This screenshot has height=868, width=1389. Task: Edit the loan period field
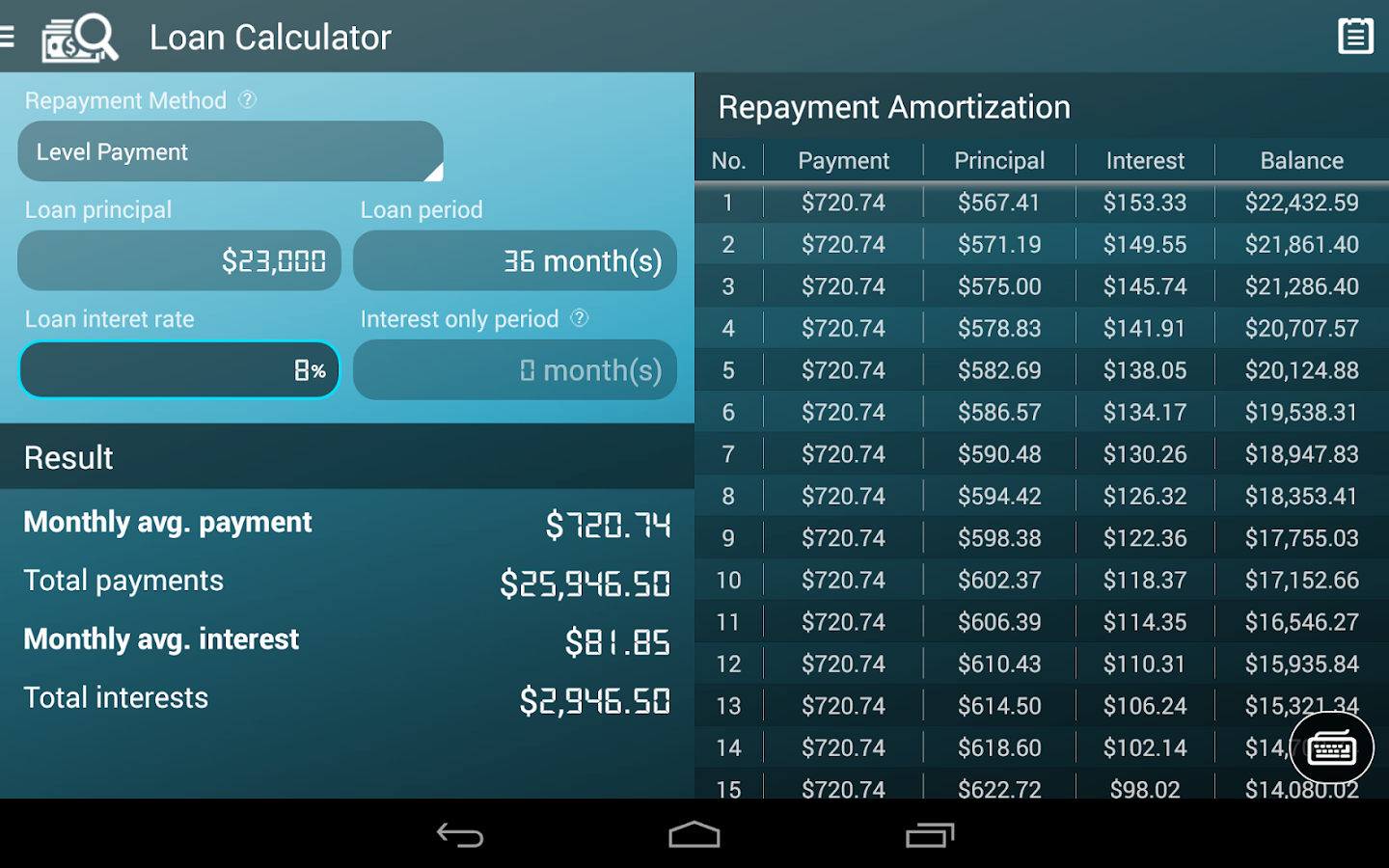(514, 260)
